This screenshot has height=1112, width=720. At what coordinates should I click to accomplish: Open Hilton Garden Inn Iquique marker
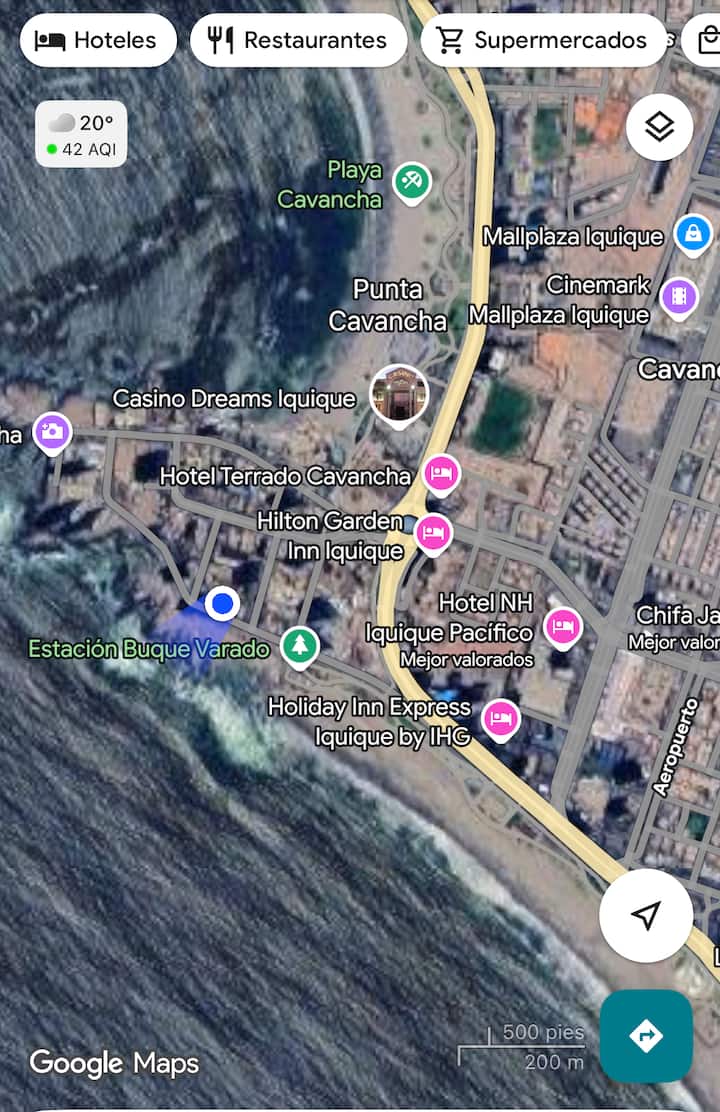(x=432, y=532)
